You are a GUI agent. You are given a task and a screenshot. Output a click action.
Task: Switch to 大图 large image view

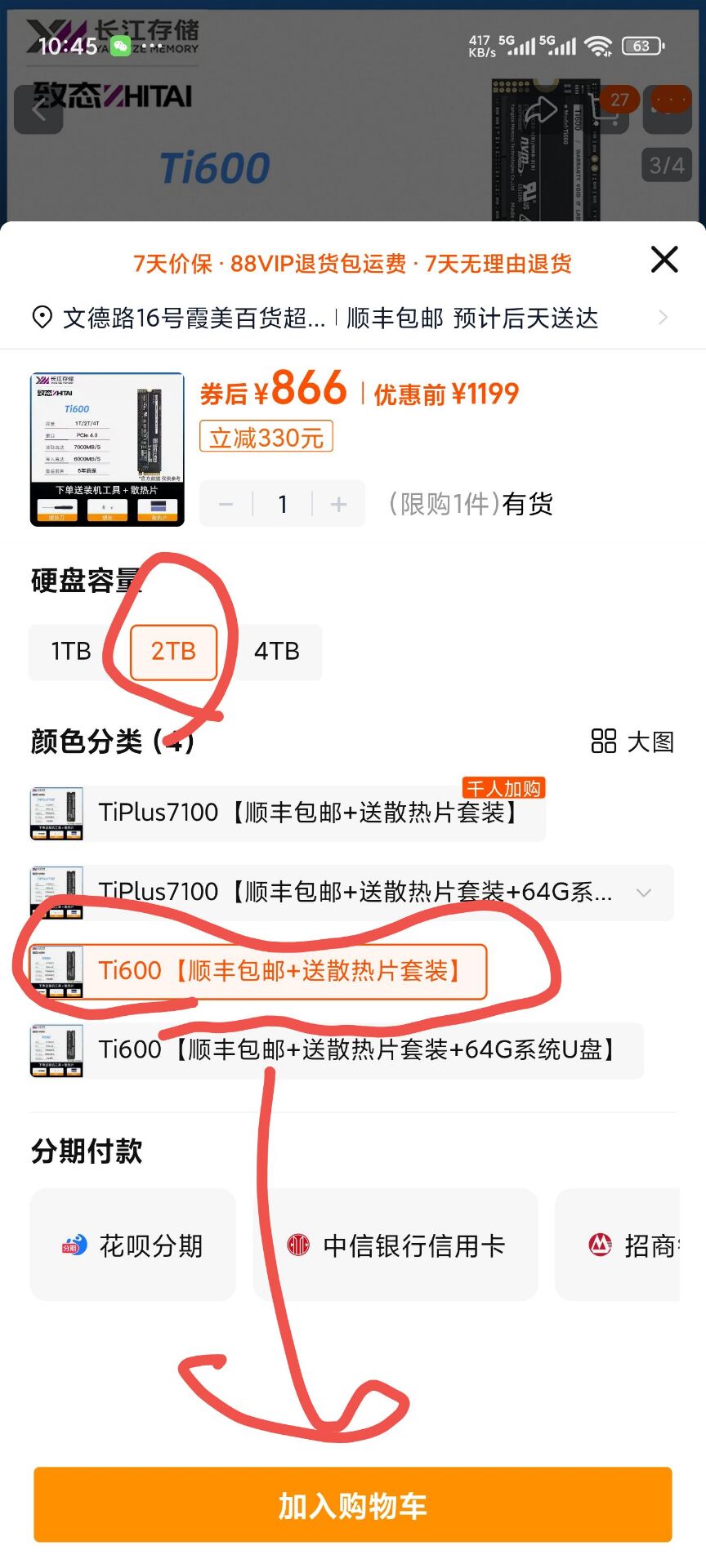(632, 742)
